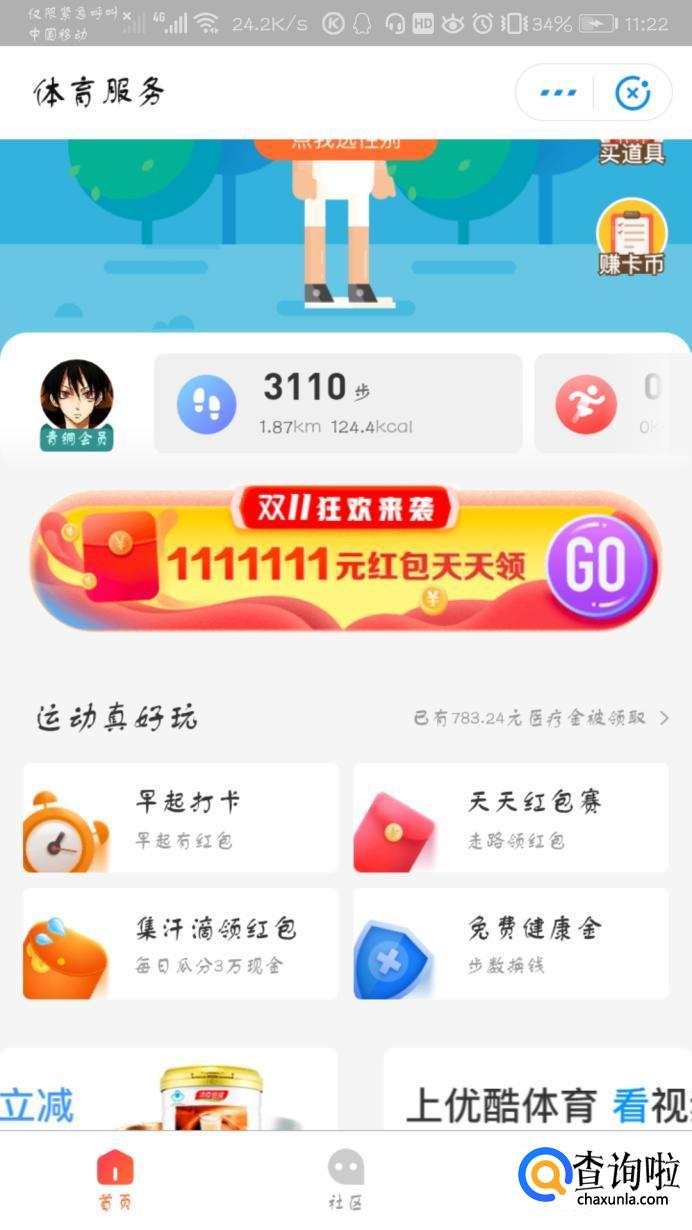Open the profile avatar with 青铜会员 badge
Screen dimensions: 692x1230
pyautogui.click(x=76, y=404)
